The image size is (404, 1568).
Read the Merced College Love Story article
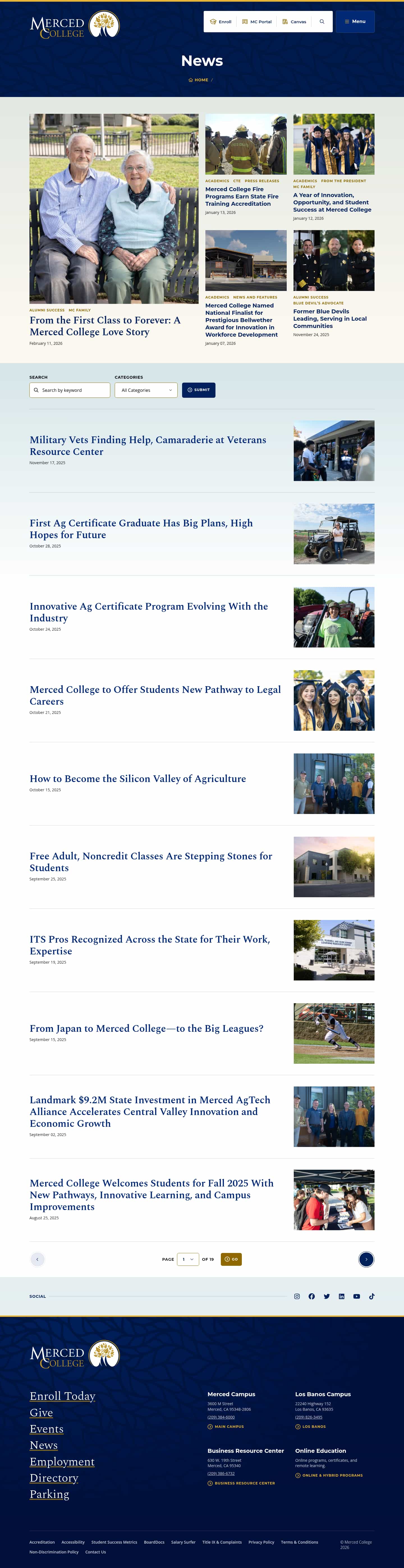tap(105, 326)
